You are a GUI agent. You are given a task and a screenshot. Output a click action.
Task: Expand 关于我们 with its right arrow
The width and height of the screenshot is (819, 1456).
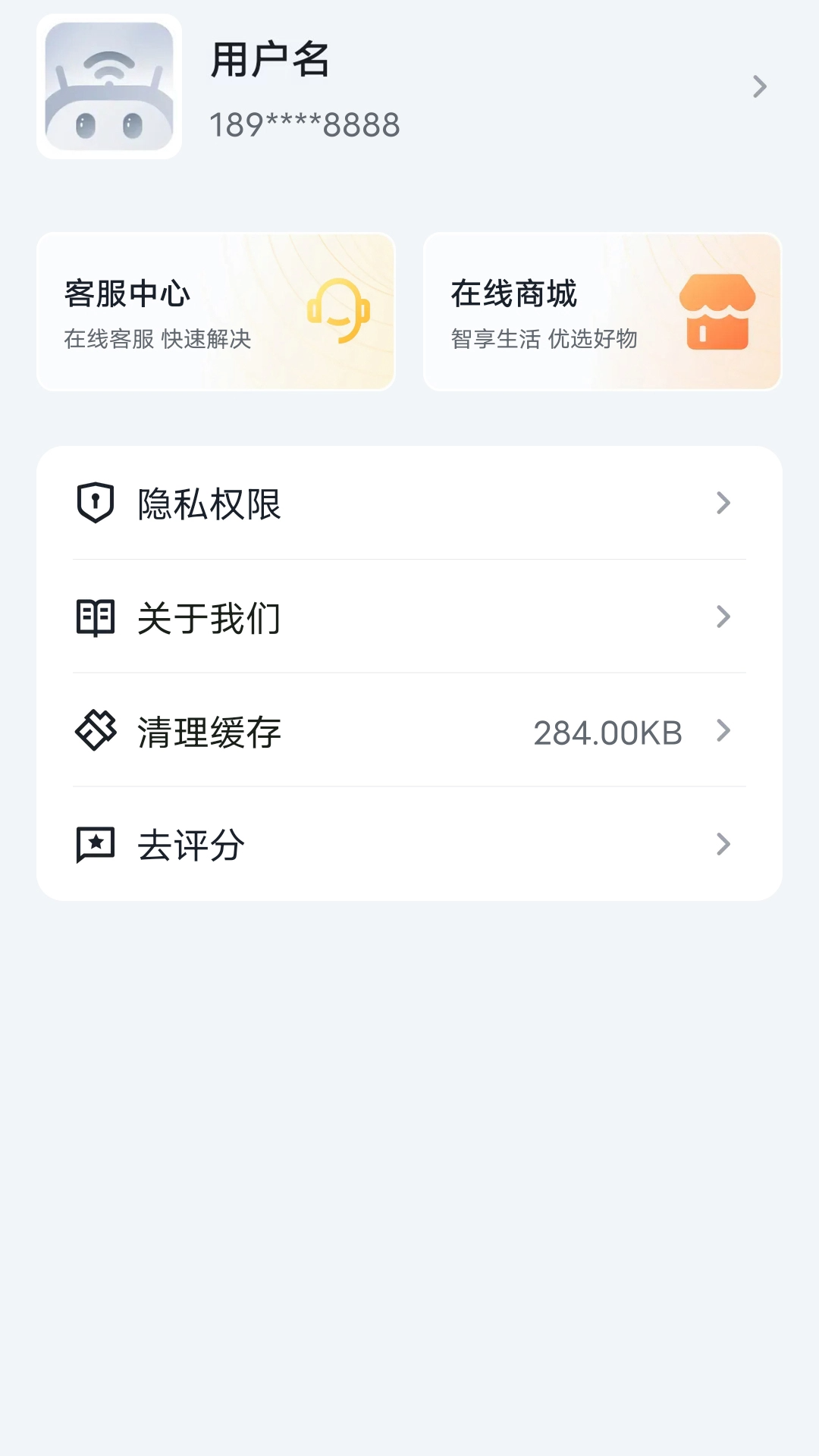[723, 617]
